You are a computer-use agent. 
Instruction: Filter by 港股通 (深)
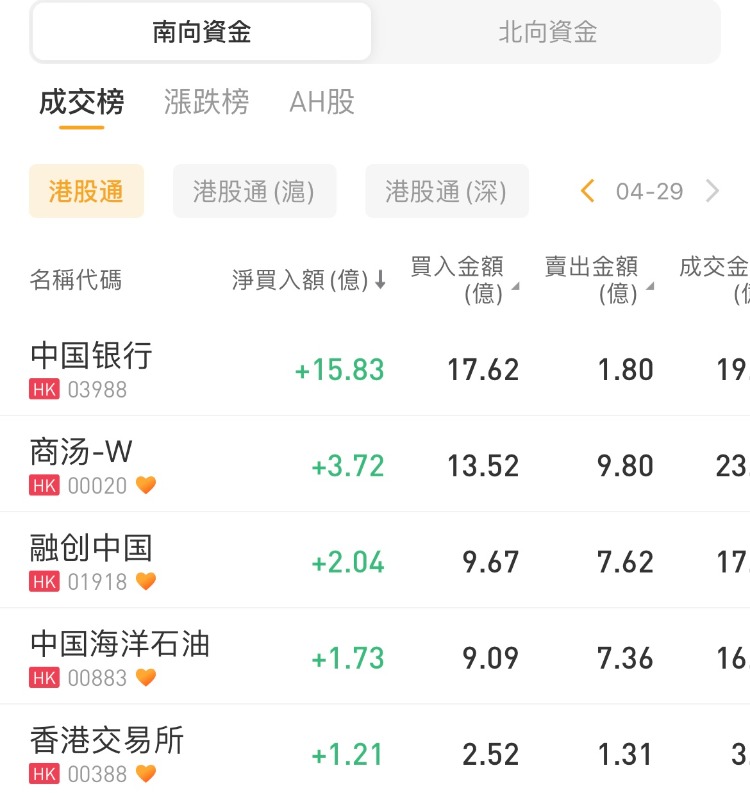[446, 191]
